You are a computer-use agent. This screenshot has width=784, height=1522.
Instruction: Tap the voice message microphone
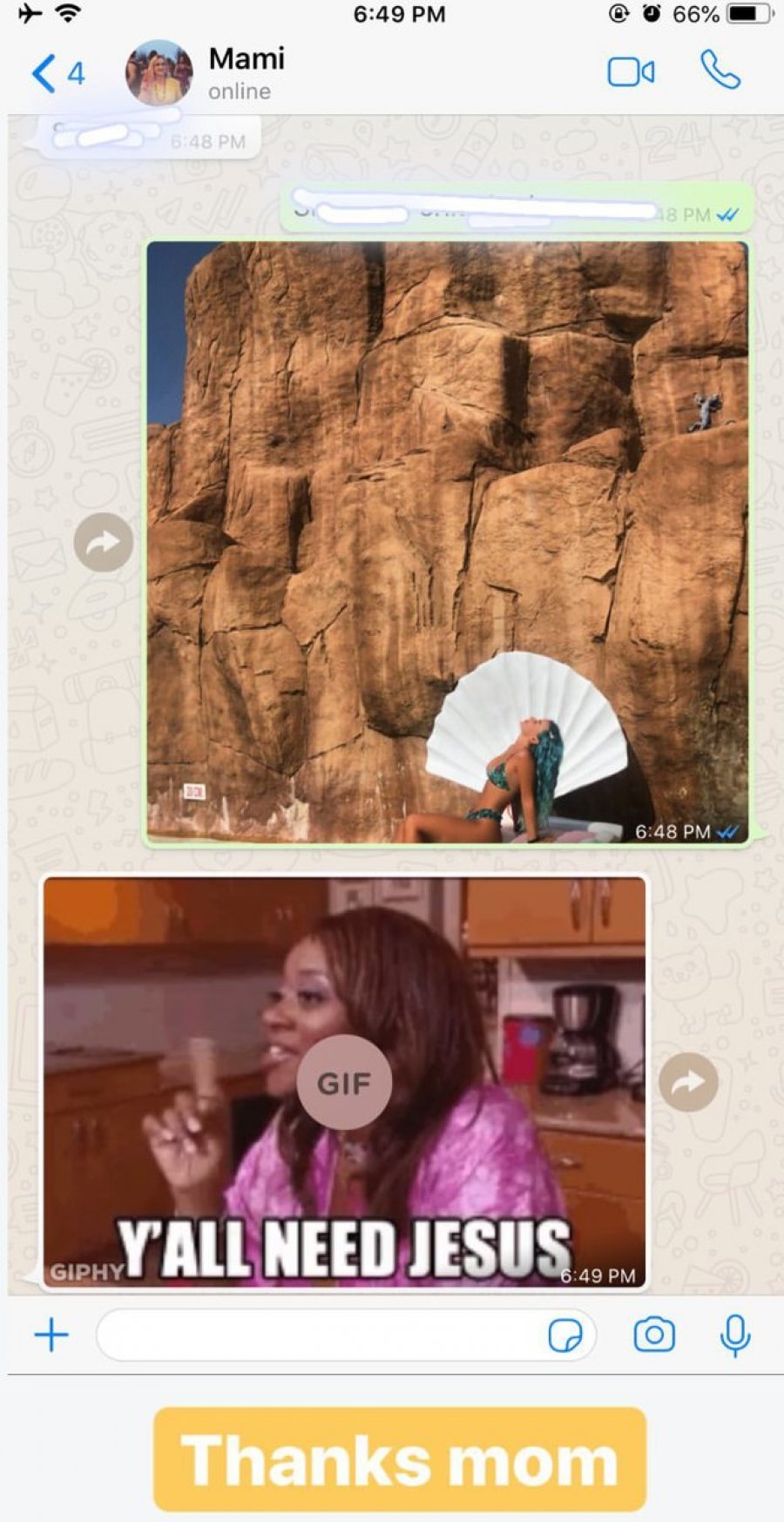pos(735,1334)
